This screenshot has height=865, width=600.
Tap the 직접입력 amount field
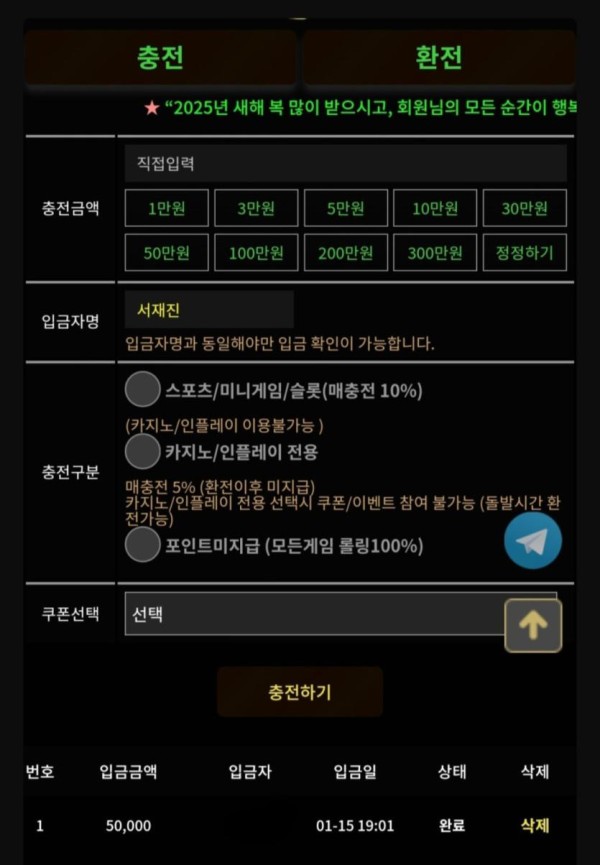(x=345, y=163)
